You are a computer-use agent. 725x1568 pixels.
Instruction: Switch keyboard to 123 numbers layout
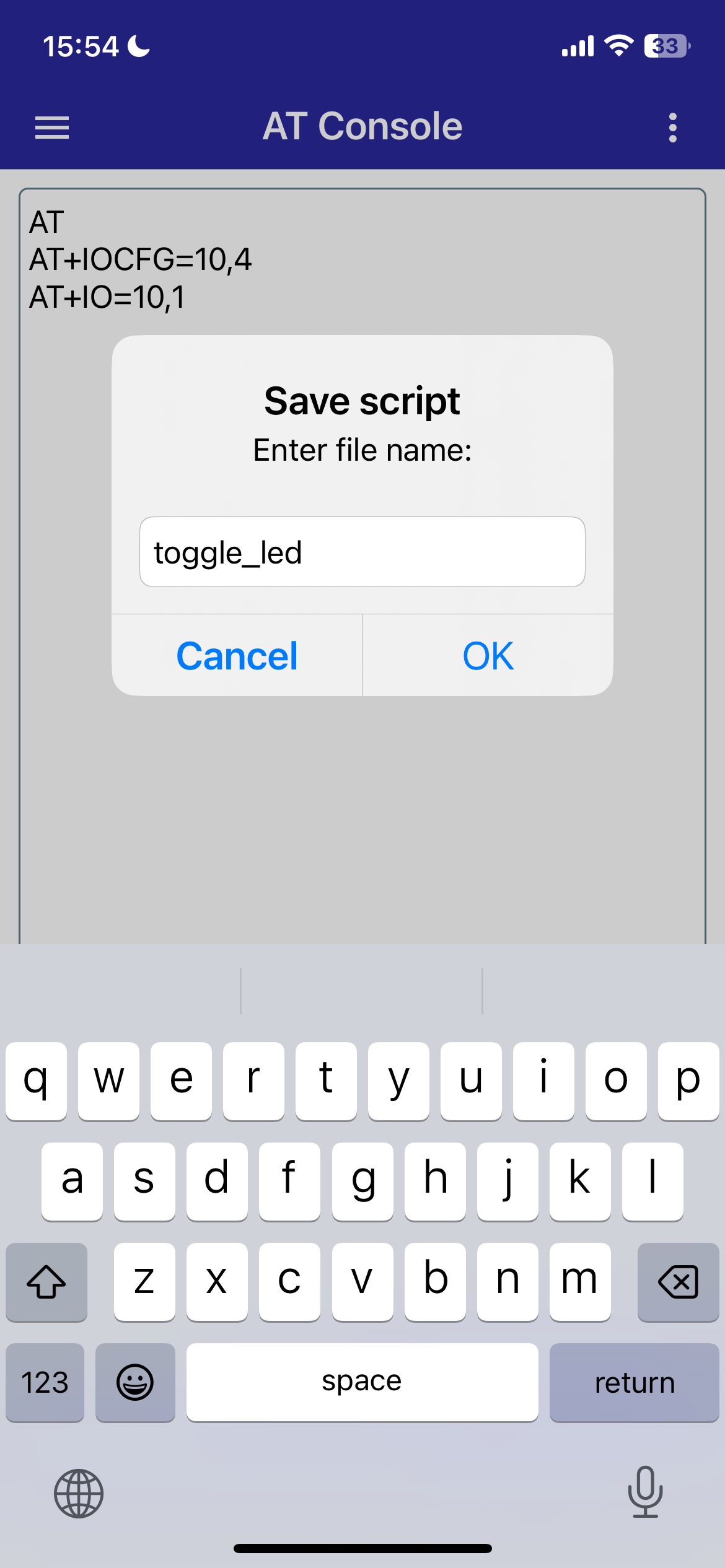(x=45, y=1382)
